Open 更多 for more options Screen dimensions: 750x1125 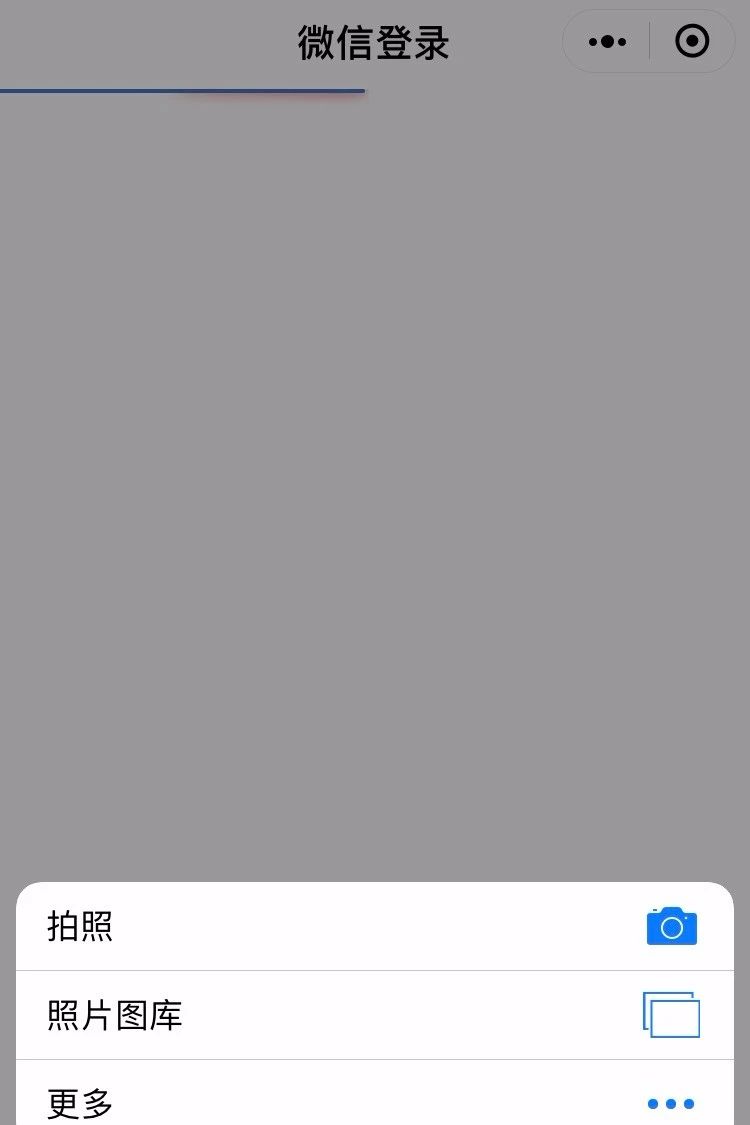(x=374, y=1100)
